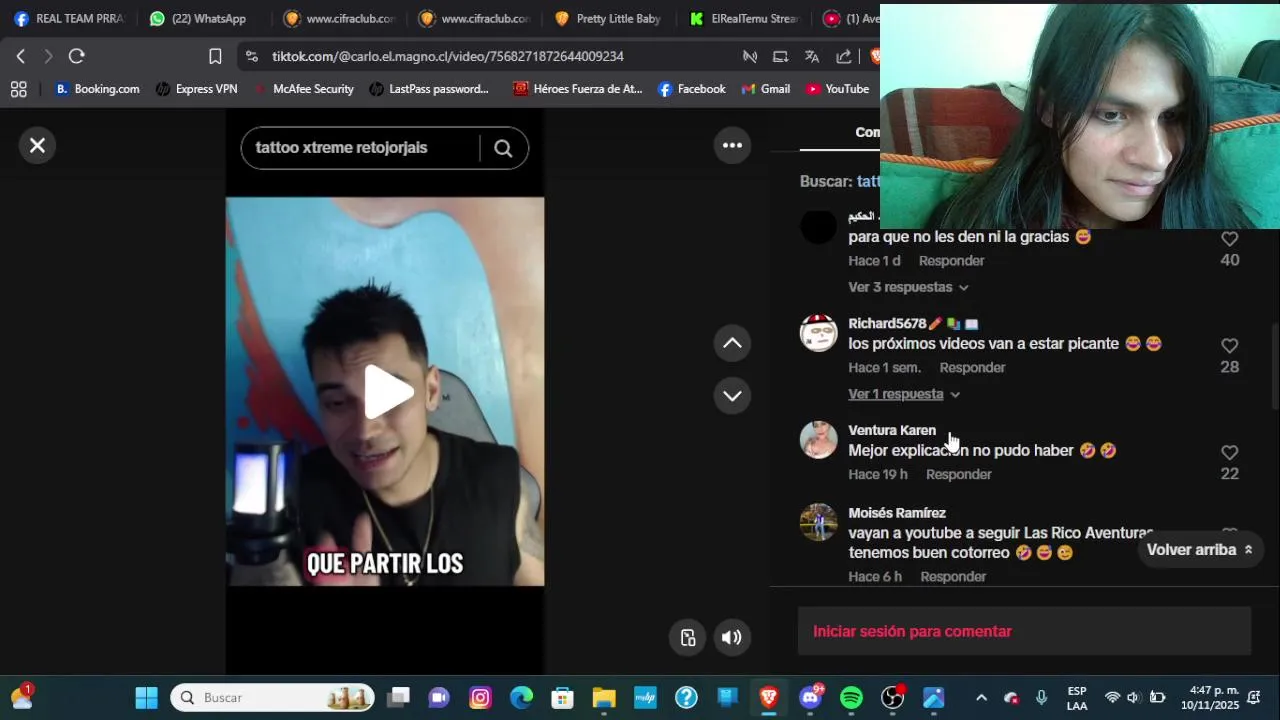Go to the previous video
This screenshot has width=1280, height=720.
(732, 343)
